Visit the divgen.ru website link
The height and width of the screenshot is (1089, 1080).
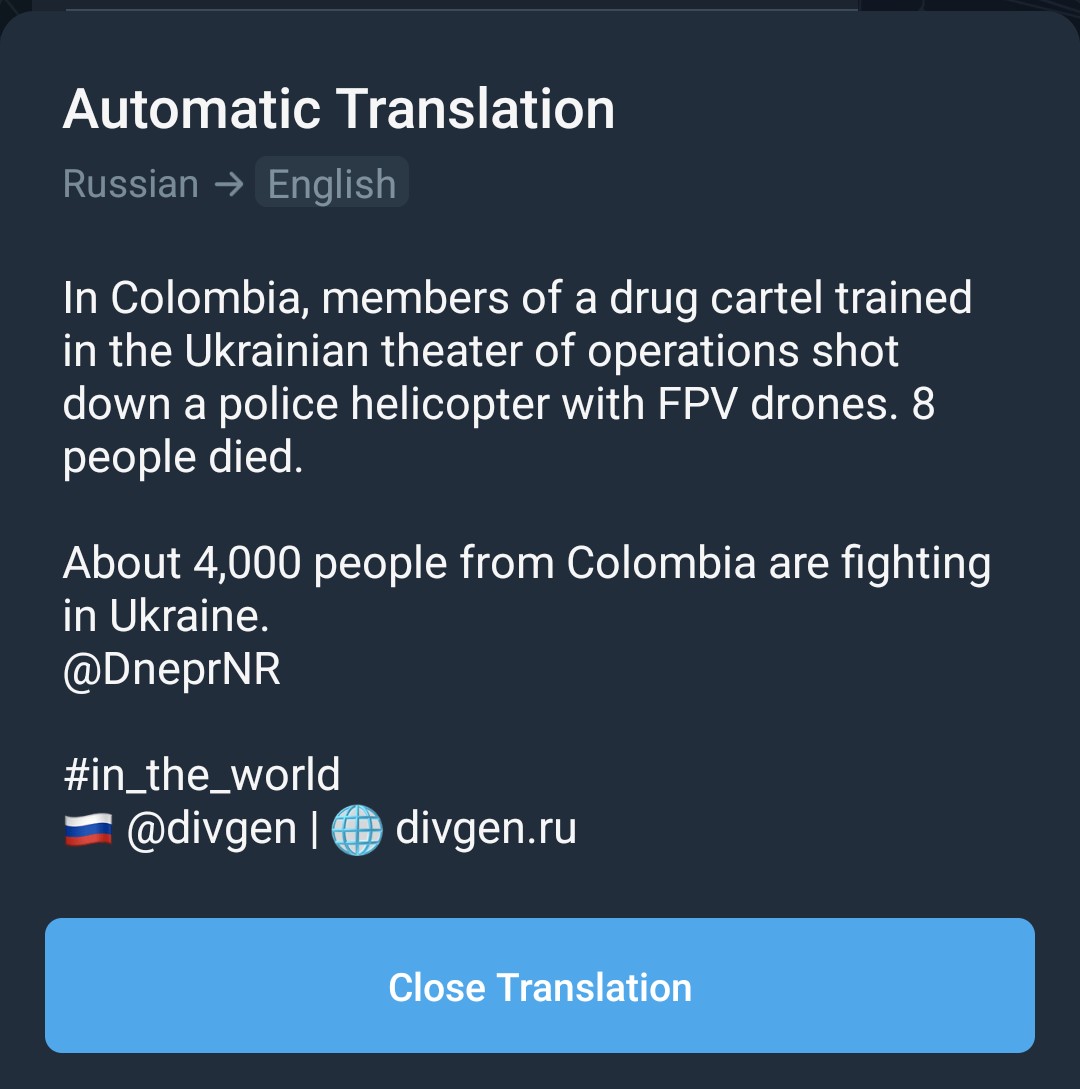click(x=486, y=829)
